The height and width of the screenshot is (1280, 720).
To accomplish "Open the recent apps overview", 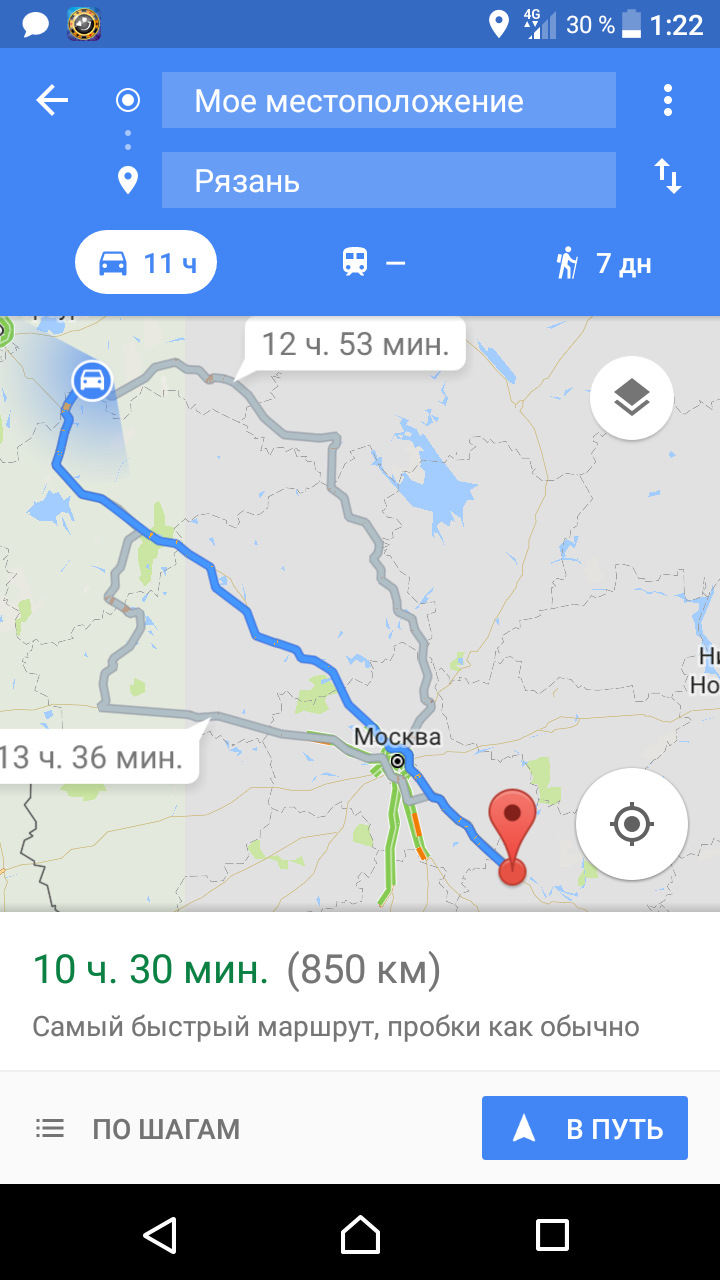I will point(552,1235).
